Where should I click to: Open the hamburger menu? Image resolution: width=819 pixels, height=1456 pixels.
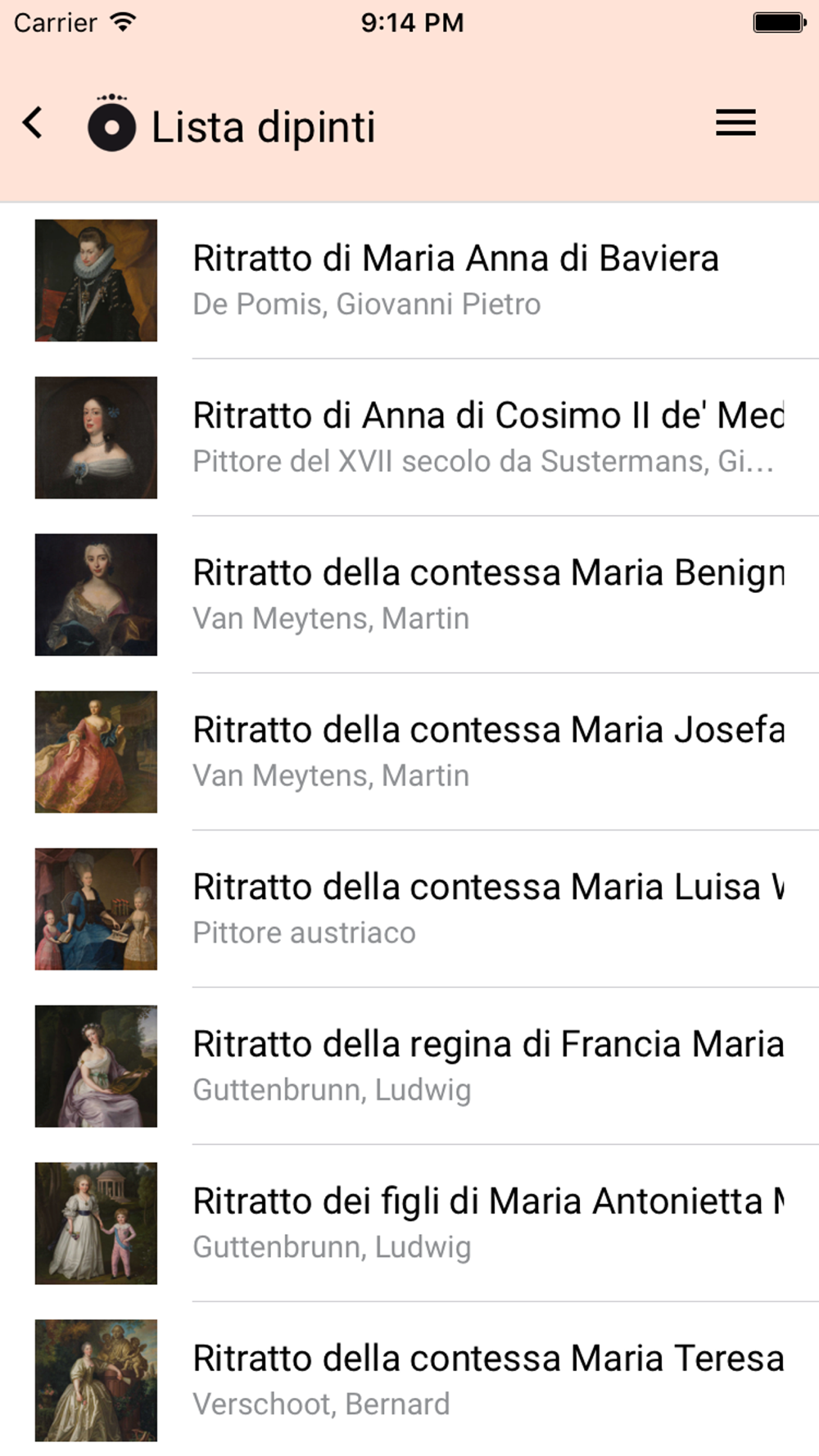pyautogui.click(x=735, y=124)
